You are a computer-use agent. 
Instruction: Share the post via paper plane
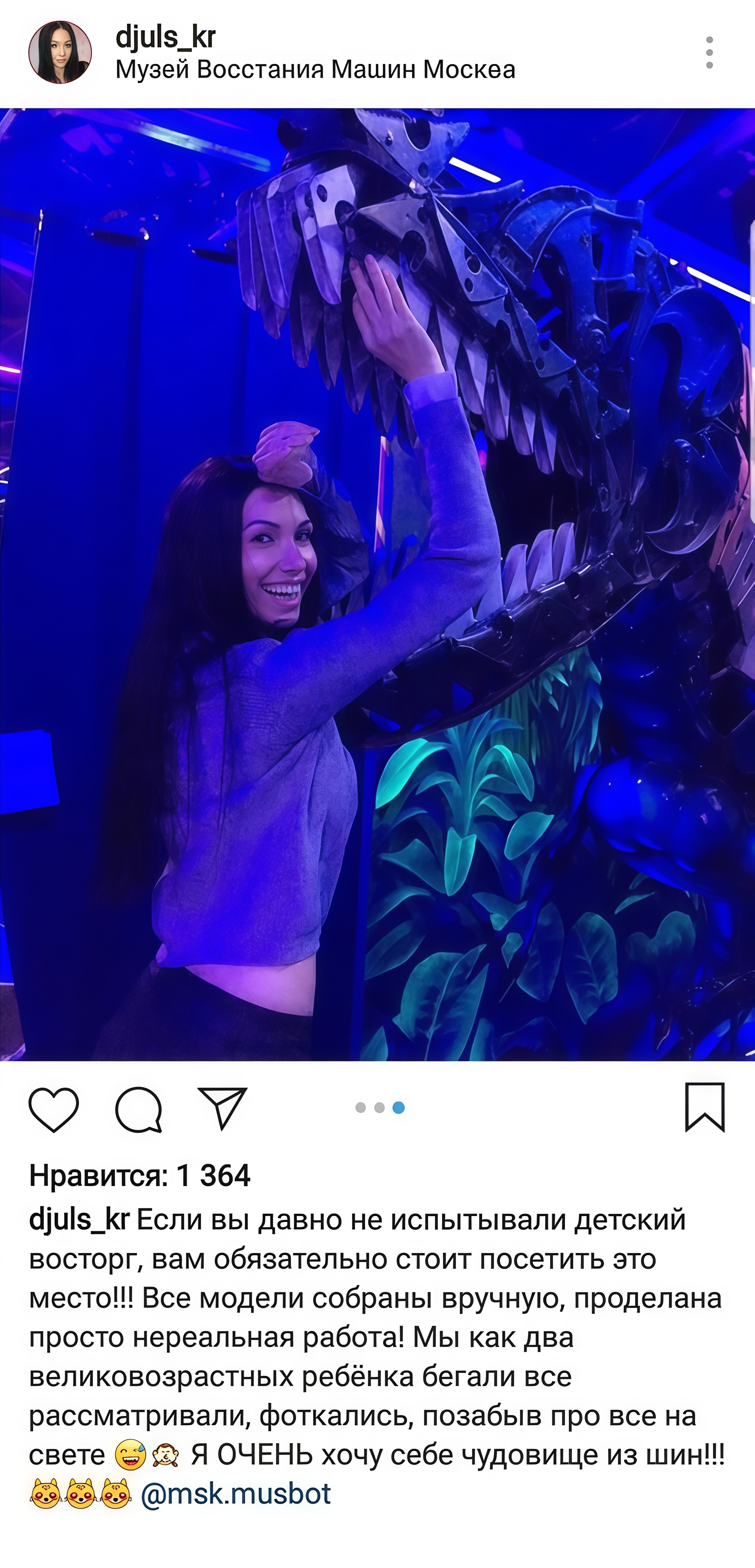click(222, 1109)
